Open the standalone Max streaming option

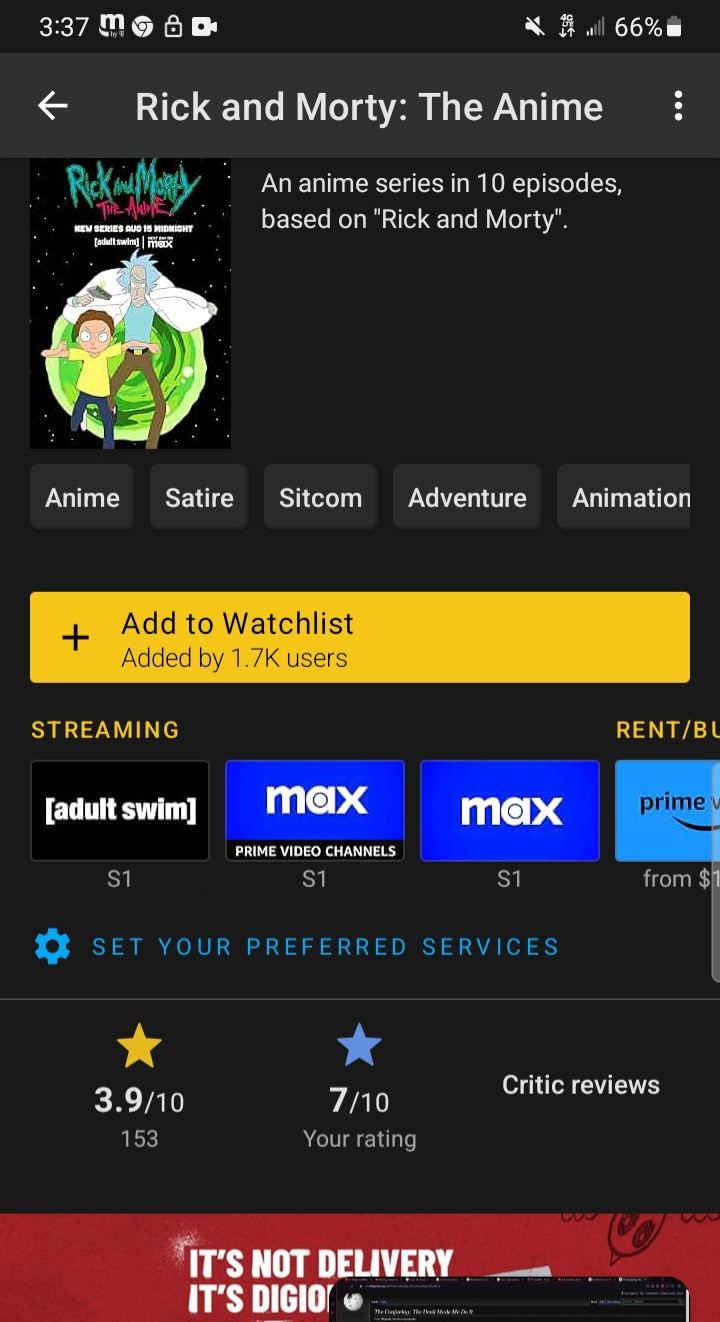pos(510,811)
